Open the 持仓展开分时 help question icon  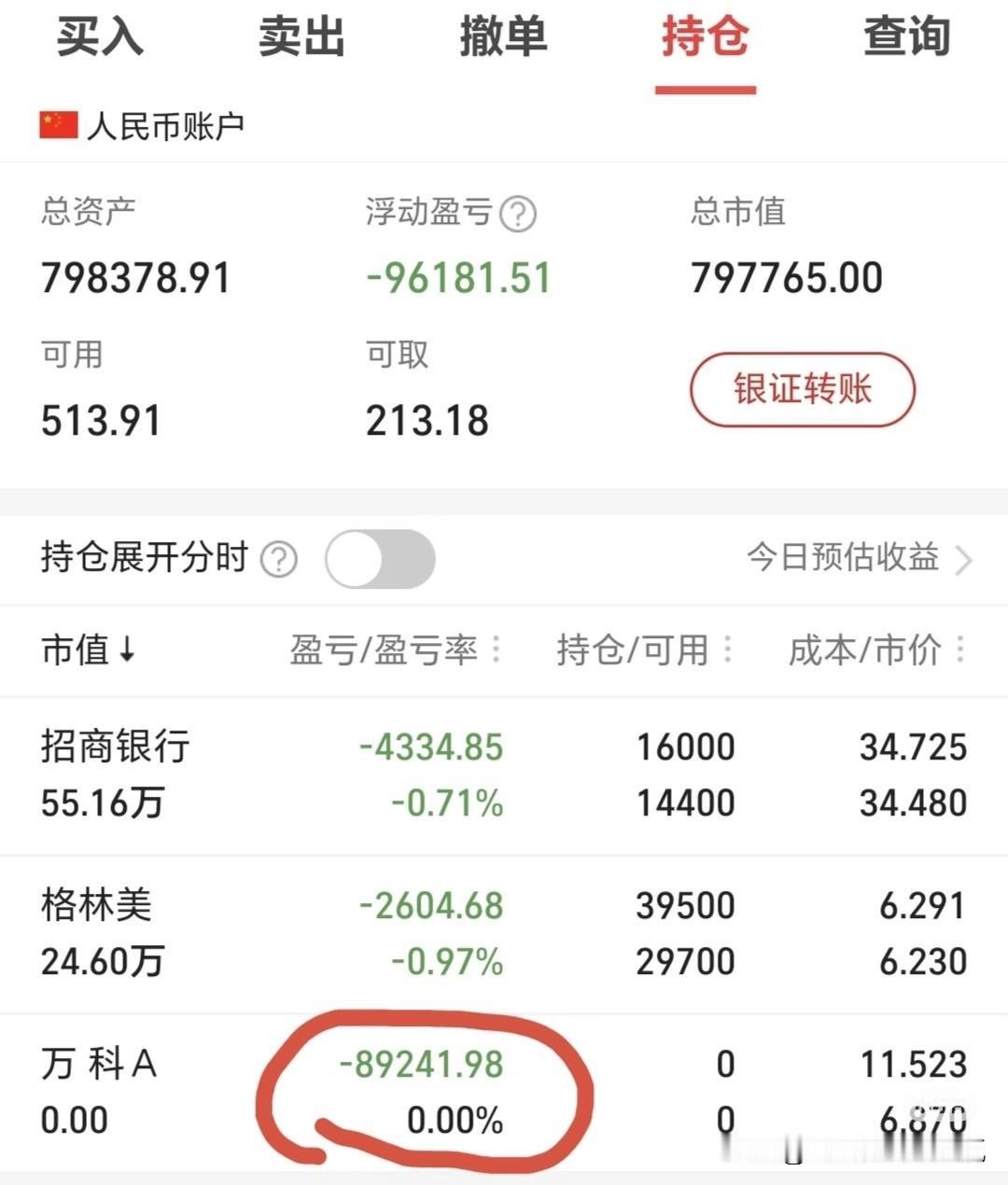coord(277,559)
